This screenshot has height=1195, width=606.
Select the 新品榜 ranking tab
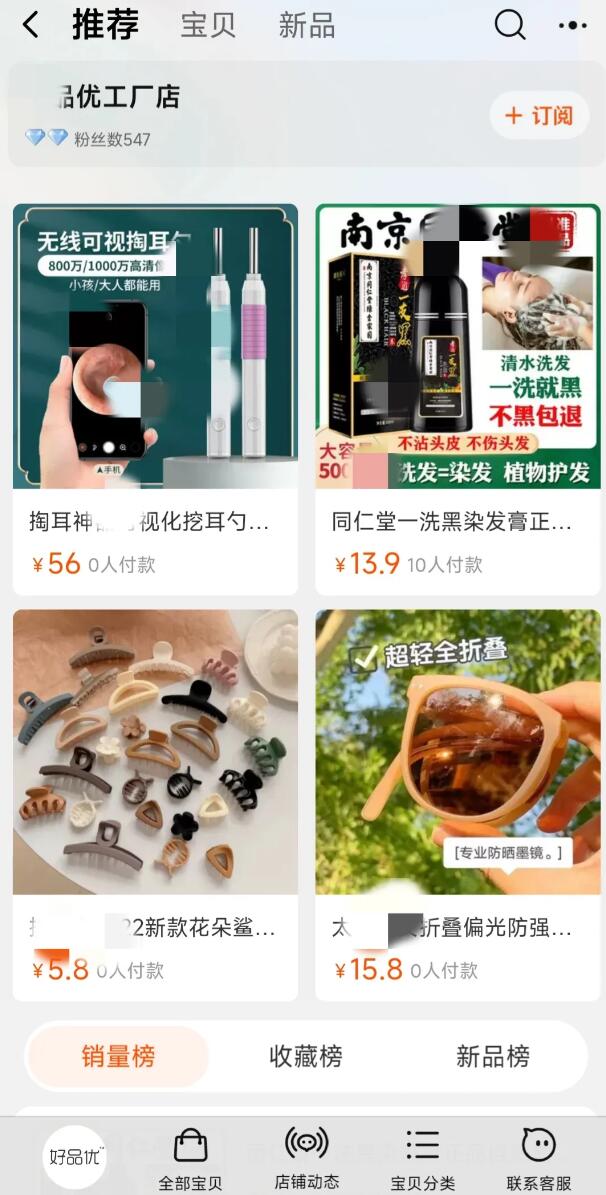pyautogui.click(x=492, y=1056)
